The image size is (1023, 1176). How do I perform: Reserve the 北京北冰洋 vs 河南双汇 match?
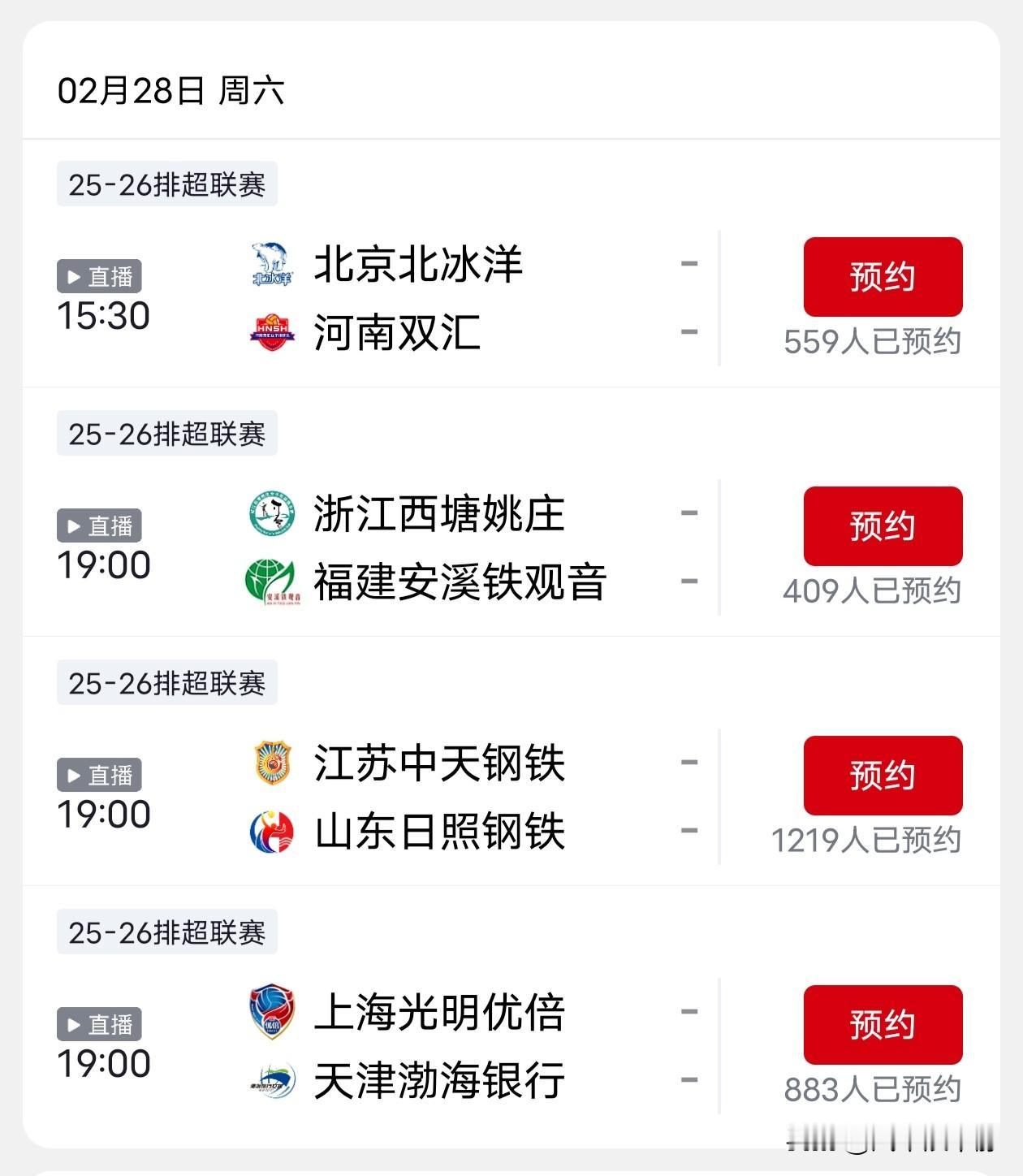[883, 277]
